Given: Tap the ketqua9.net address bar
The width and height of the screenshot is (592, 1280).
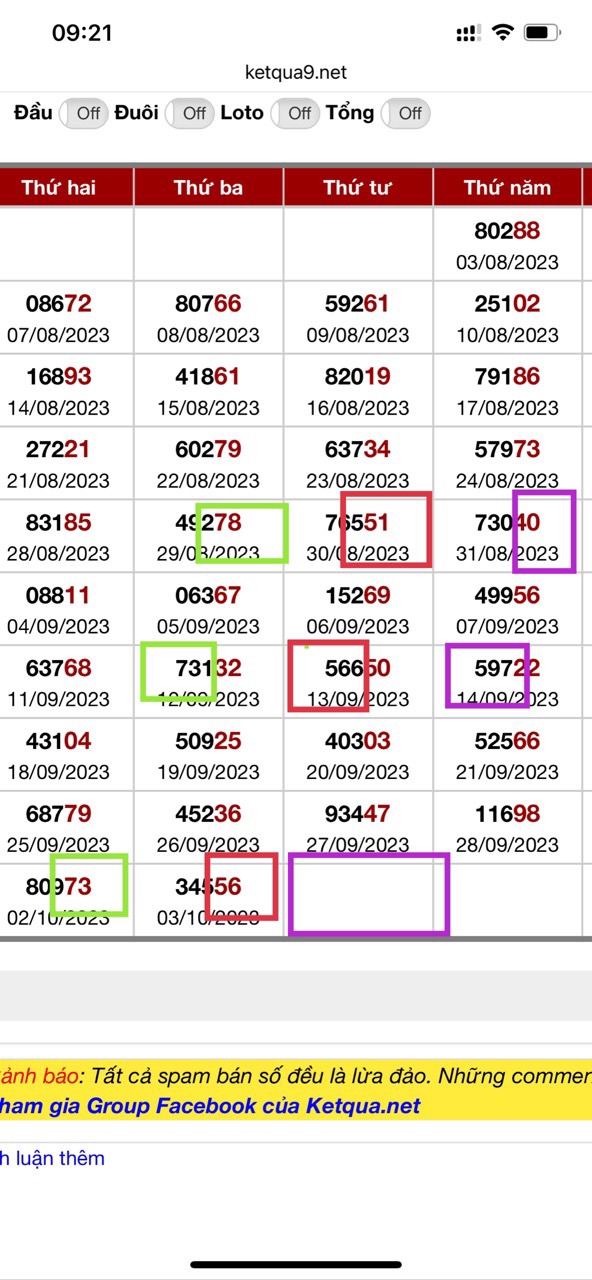Looking at the screenshot, I should point(296,72).
